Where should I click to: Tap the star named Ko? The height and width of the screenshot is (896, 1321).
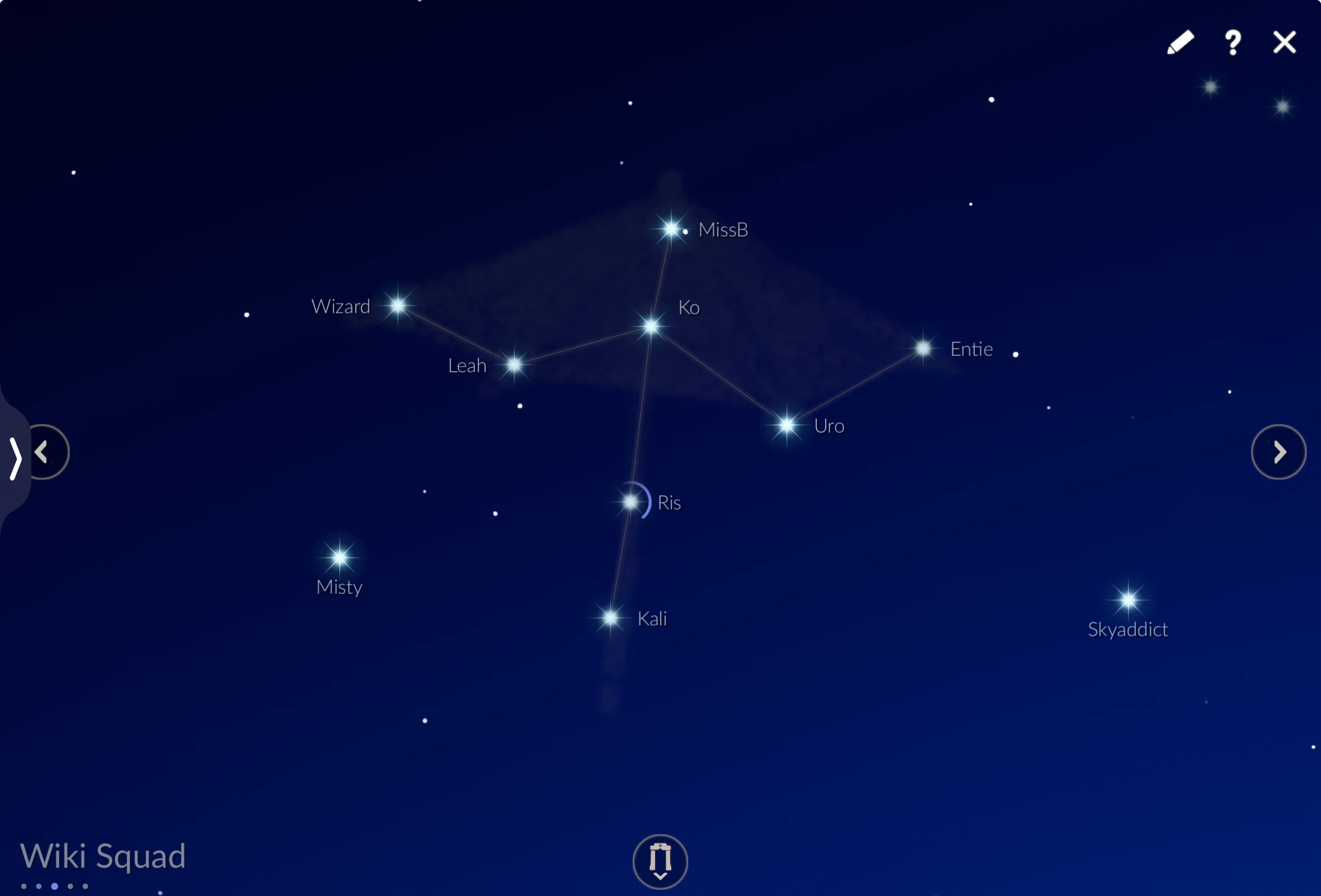pyautogui.click(x=651, y=326)
